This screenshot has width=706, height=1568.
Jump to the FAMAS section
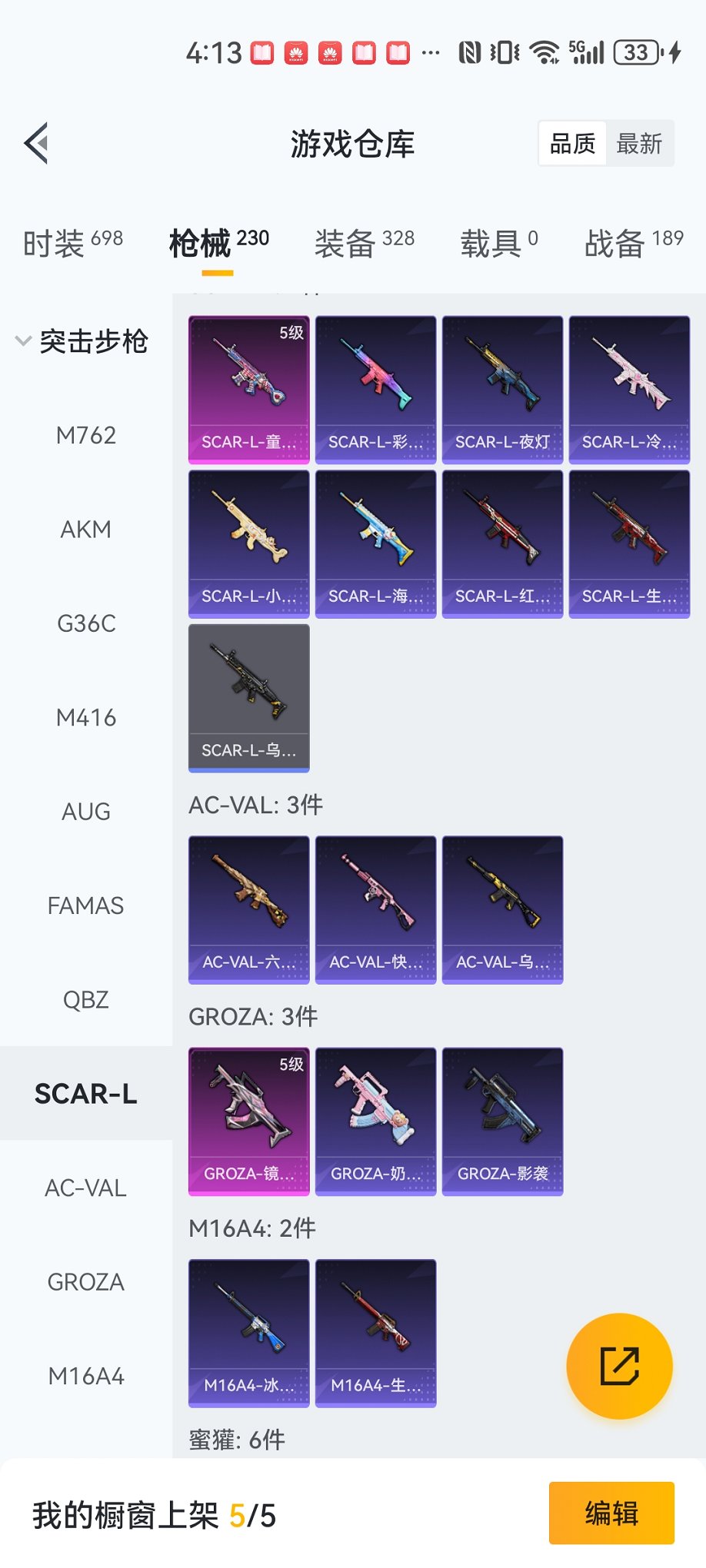(86, 906)
